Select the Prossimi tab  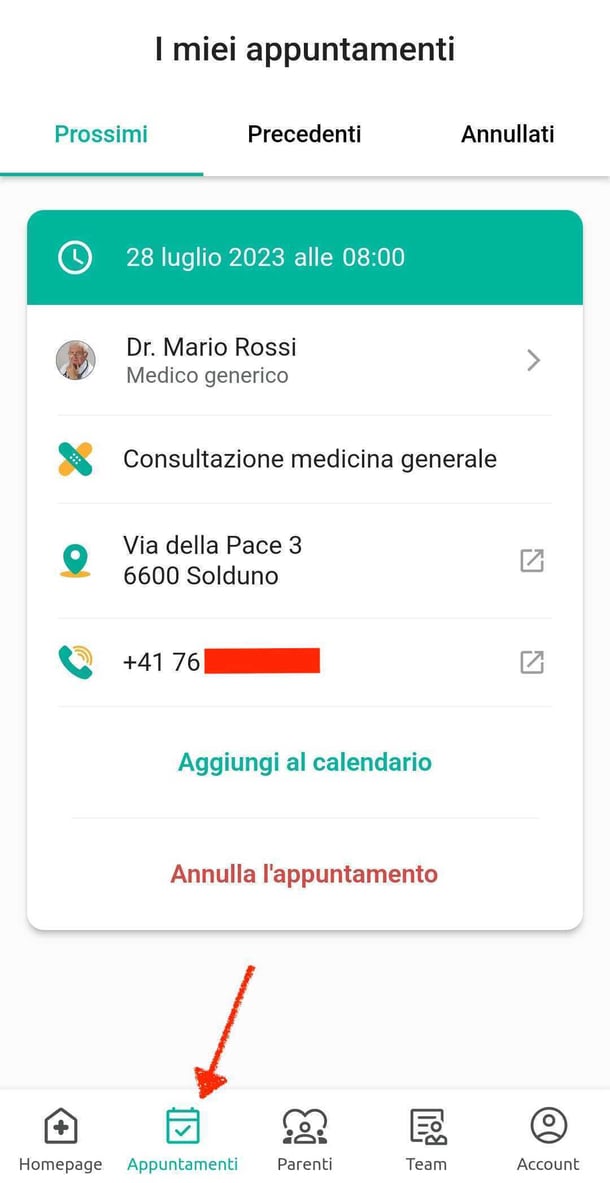(x=101, y=134)
